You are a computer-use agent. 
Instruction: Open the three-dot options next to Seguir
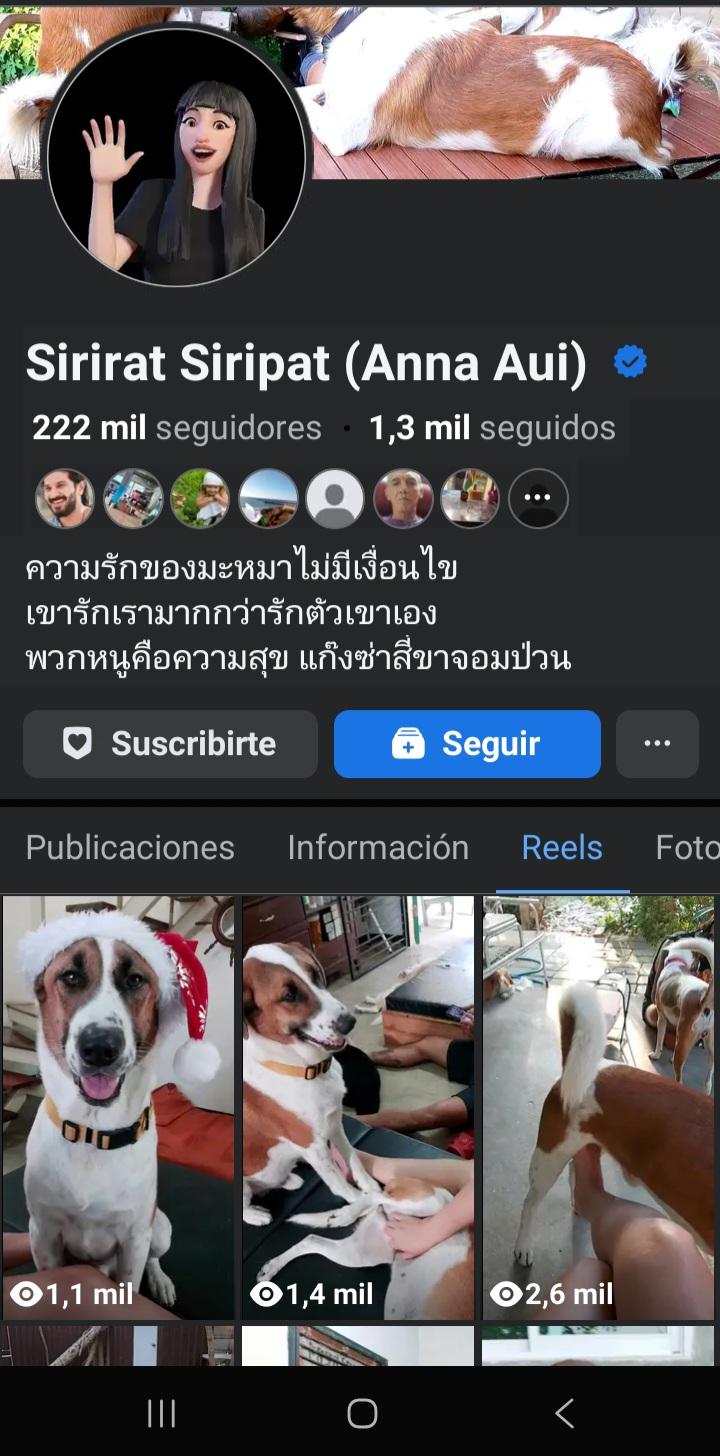pyautogui.click(x=657, y=744)
